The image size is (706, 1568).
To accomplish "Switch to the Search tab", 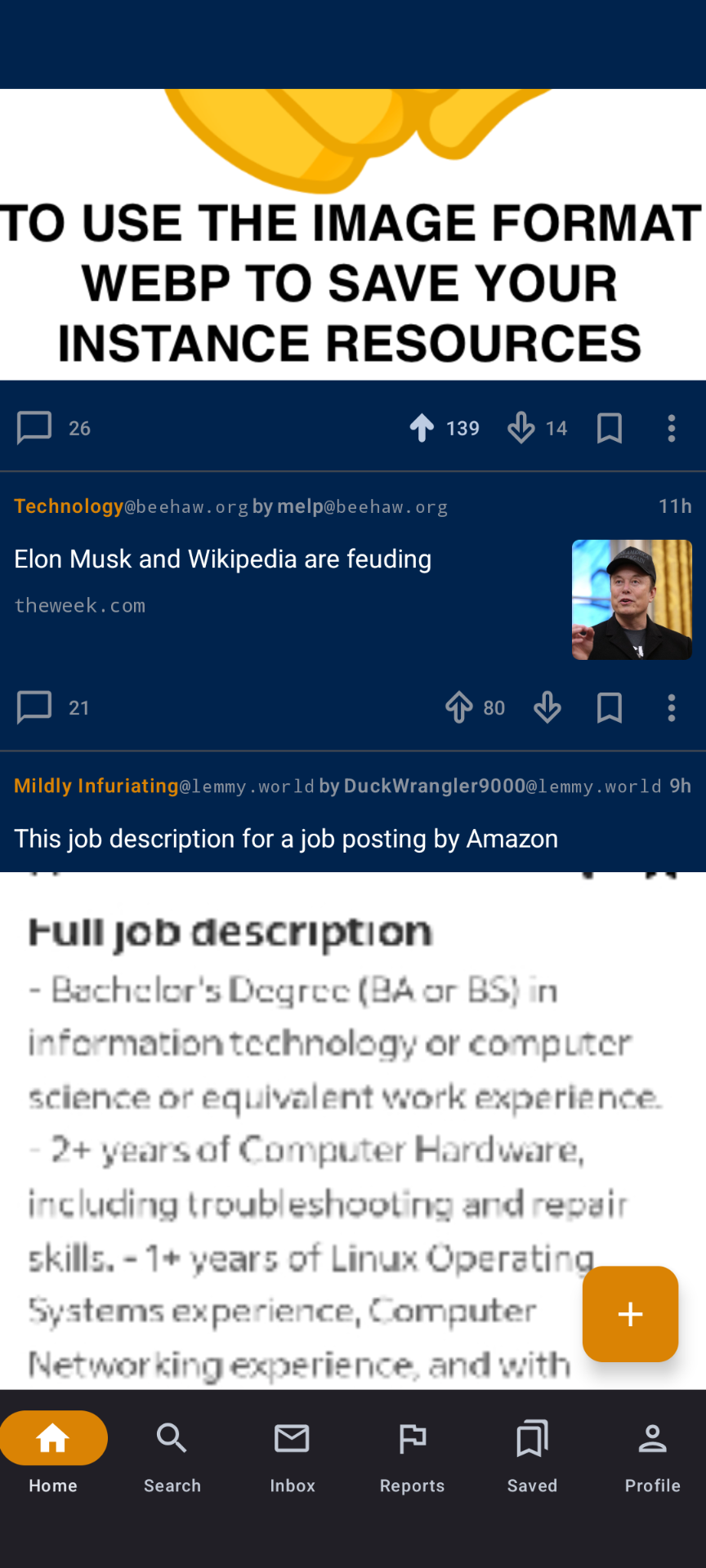I will 172,1455.
